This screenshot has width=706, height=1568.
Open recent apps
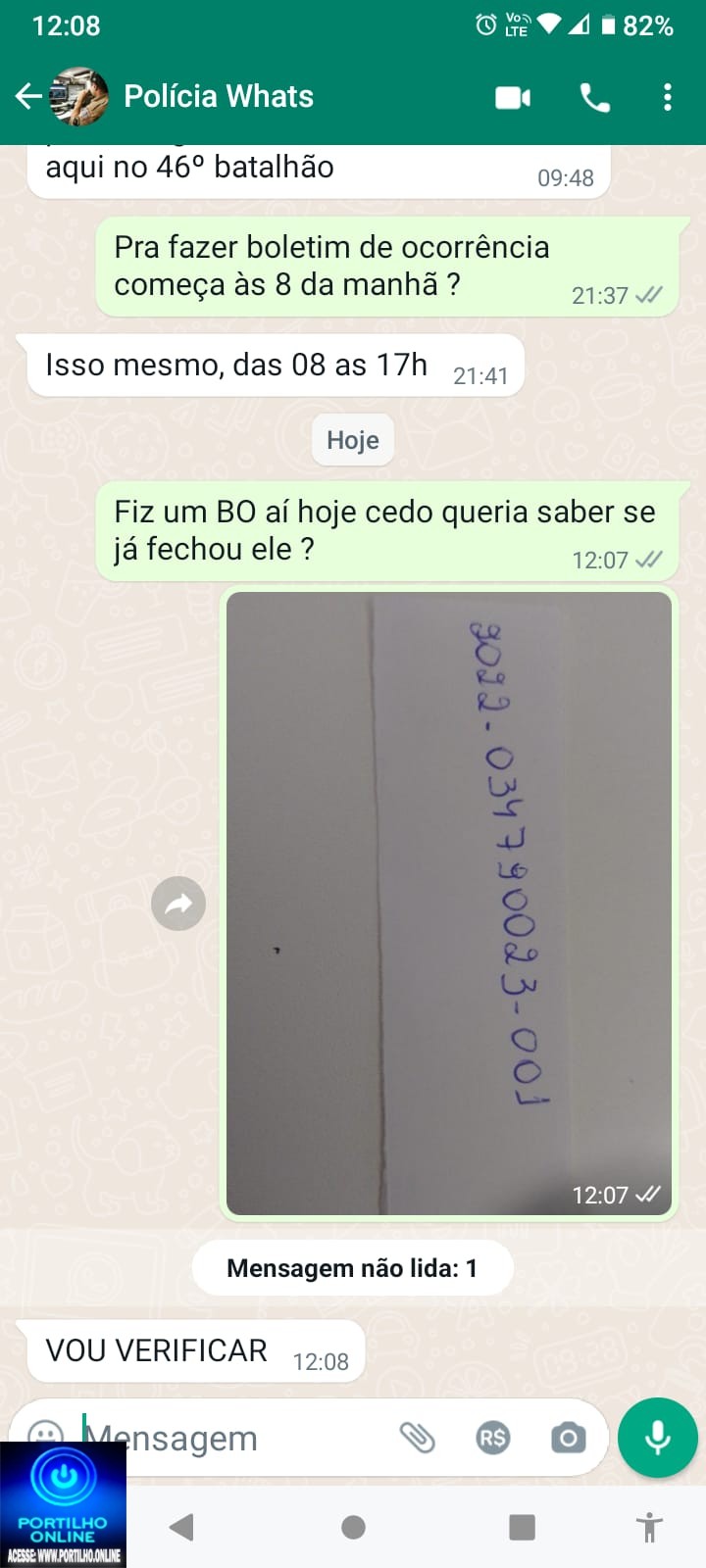pos(522,1527)
